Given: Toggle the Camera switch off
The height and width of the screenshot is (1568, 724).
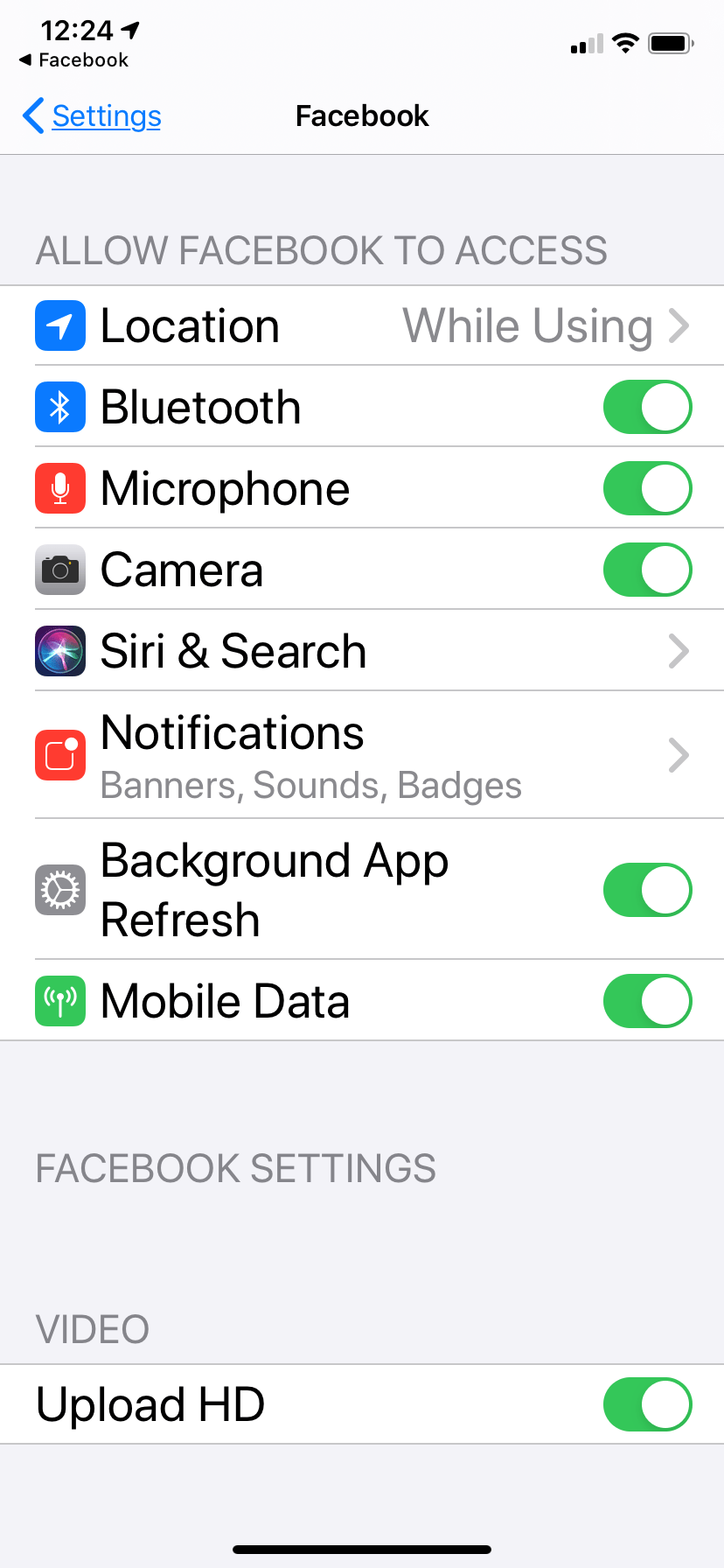Looking at the screenshot, I should tap(647, 570).
